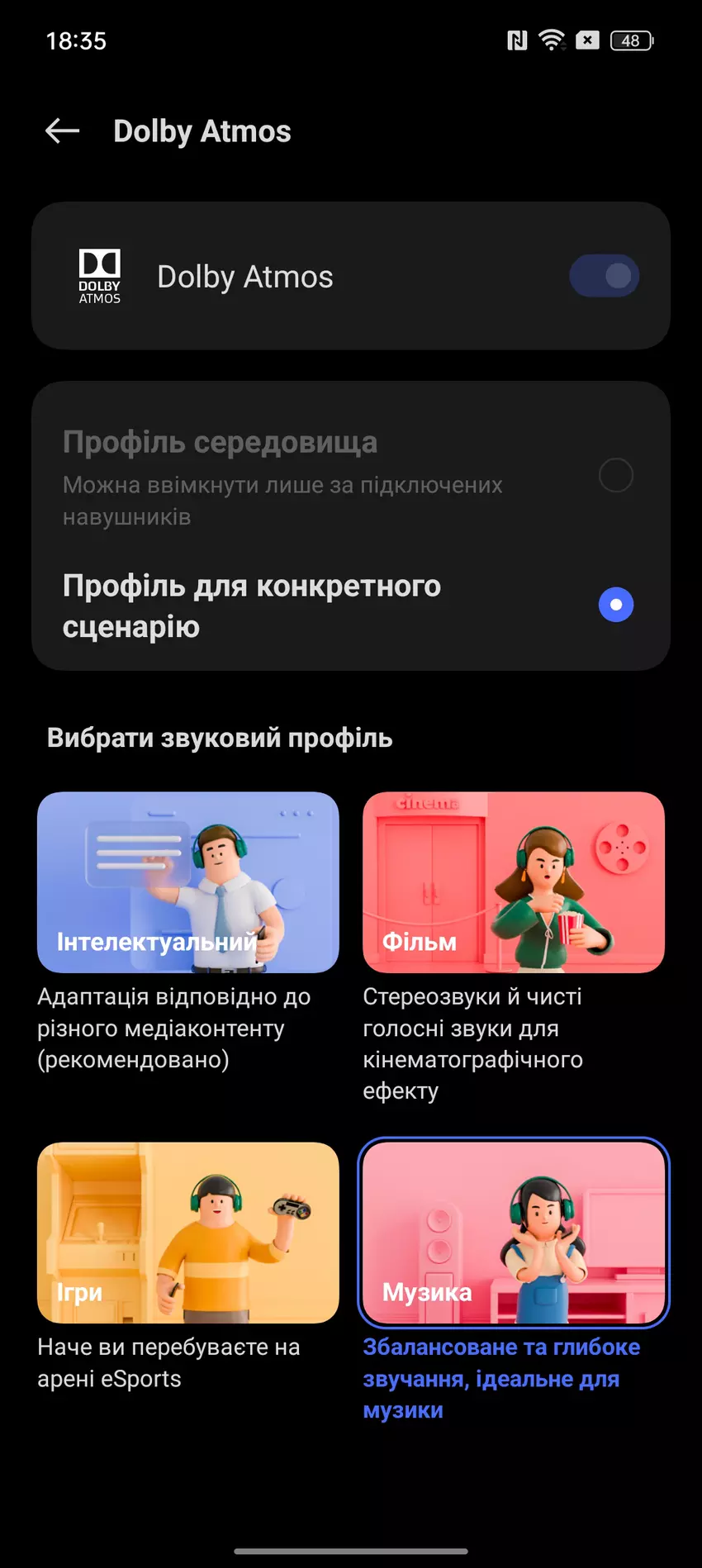Go back from Dolby Atmos settings
Screen dimensions: 702x1568
click(63, 131)
